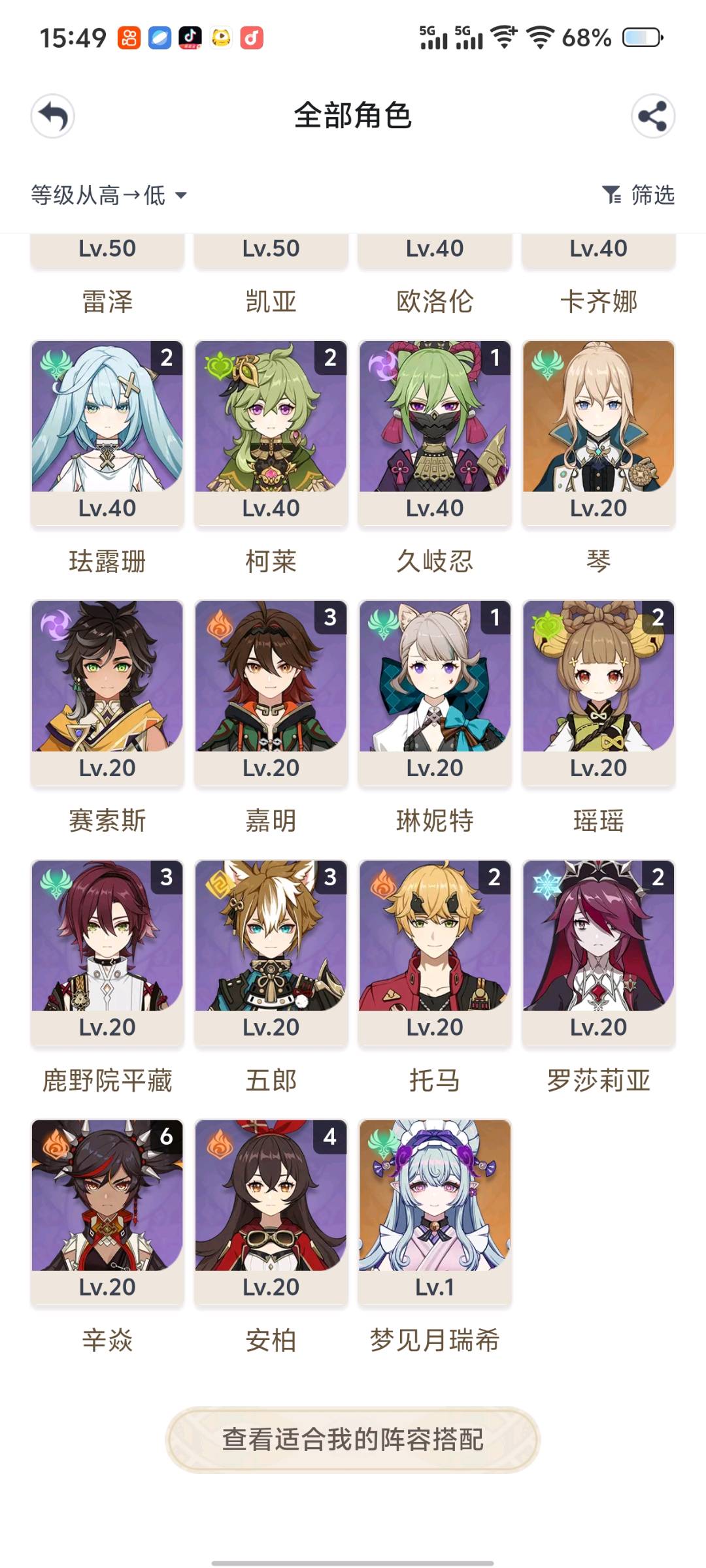Open the 筛选 filter
Viewport: 706px width, 1568px height.
pyautogui.click(x=639, y=195)
